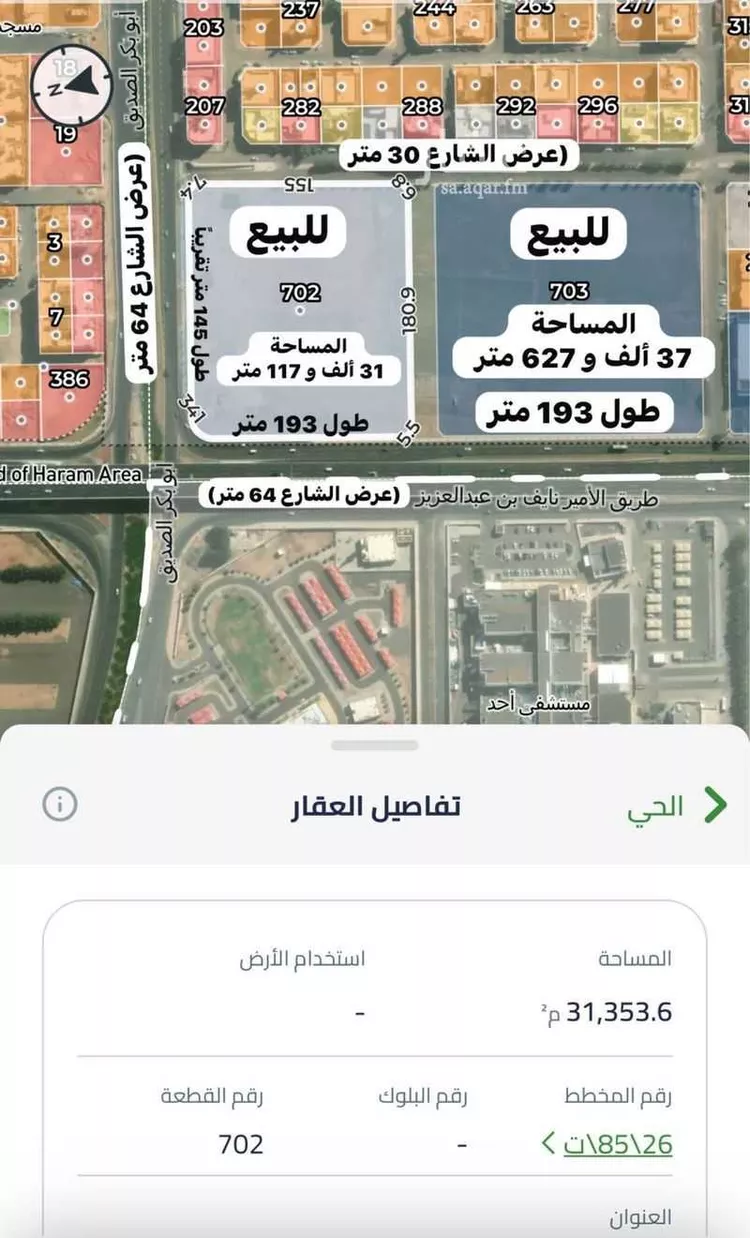Select plot number 288 on the map
This screenshot has height=1238, width=750.
[x=421, y=103]
